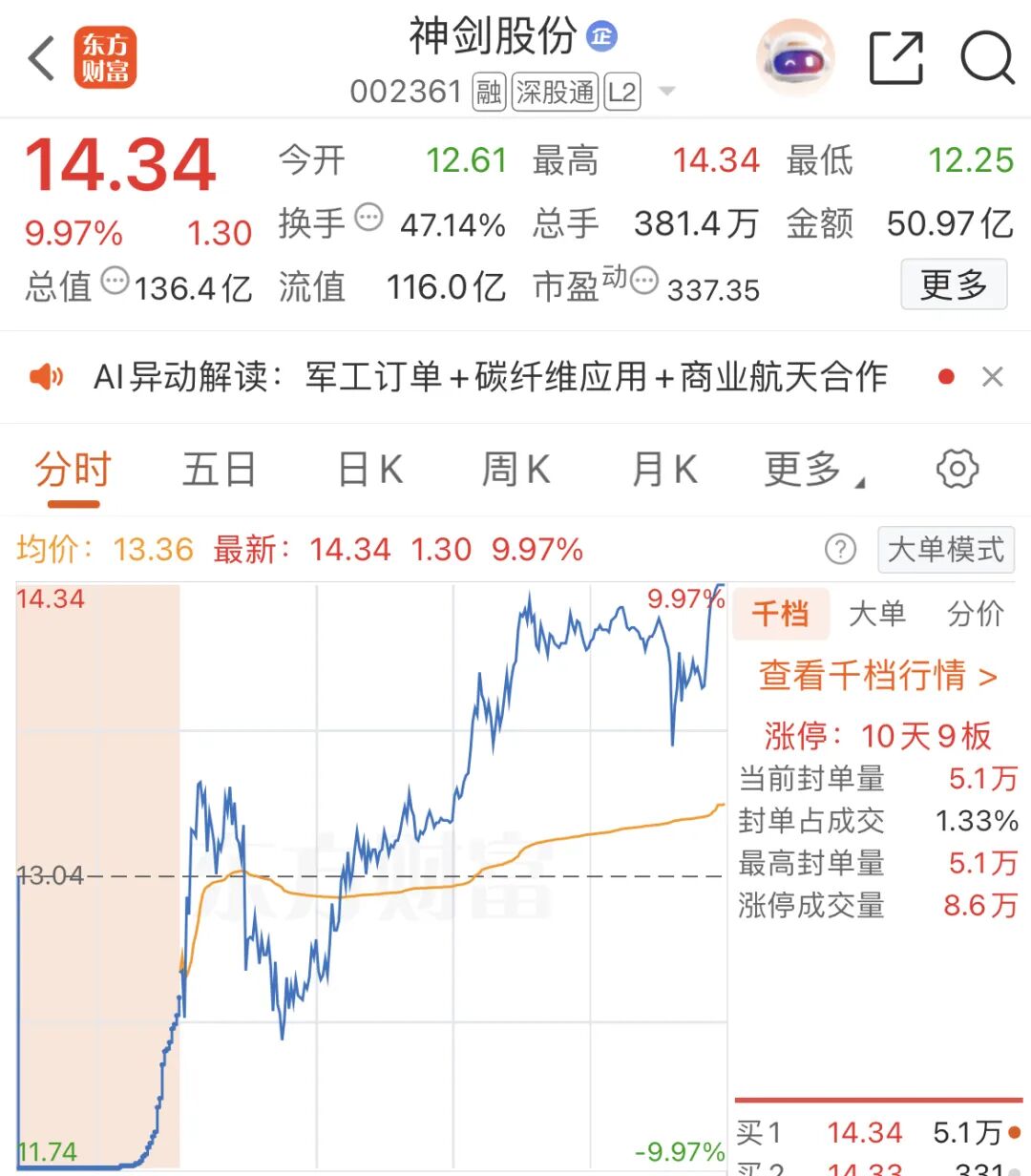Tap the 更多 button for more quote data

[953, 284]
